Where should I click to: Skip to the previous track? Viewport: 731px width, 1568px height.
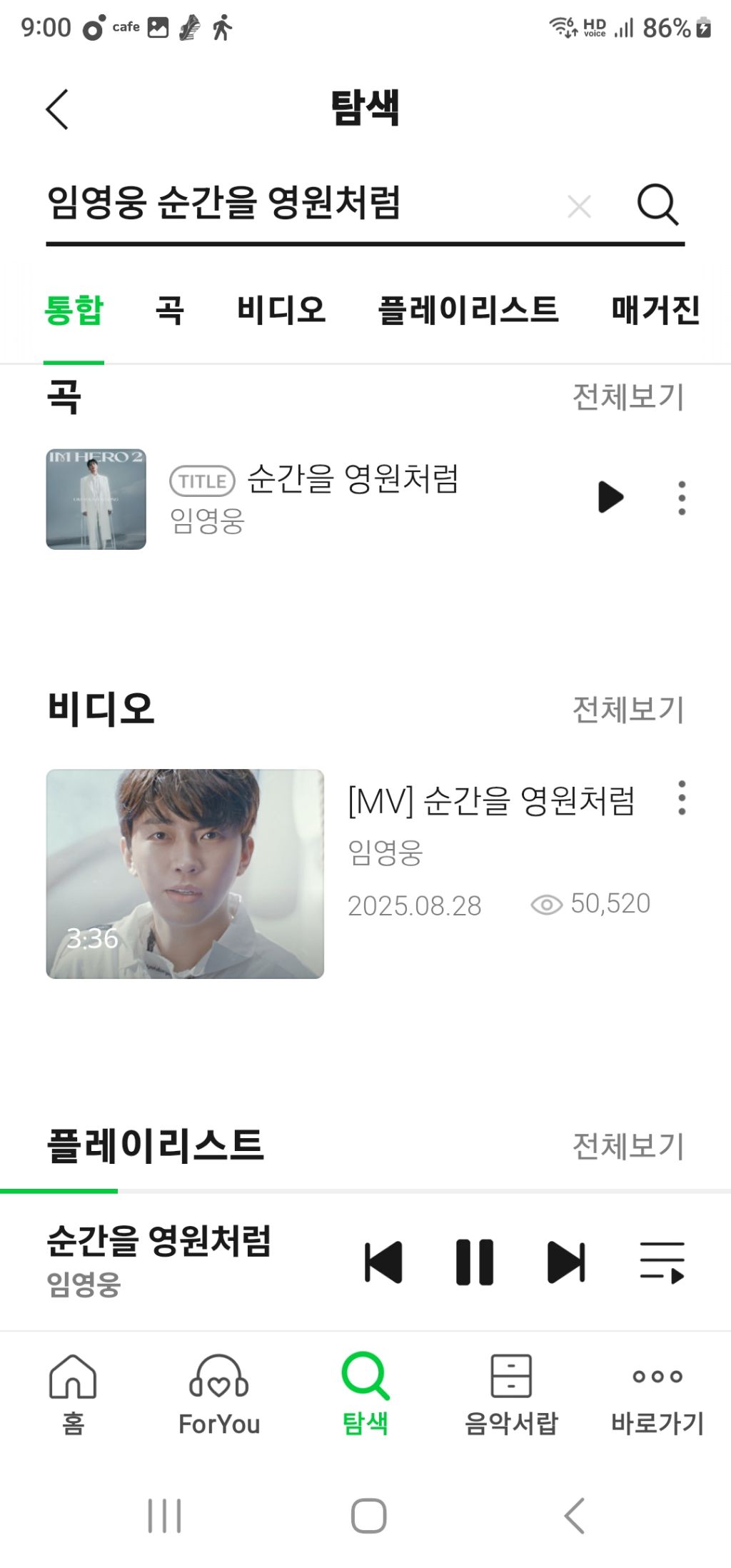(x=383, y=1262)
